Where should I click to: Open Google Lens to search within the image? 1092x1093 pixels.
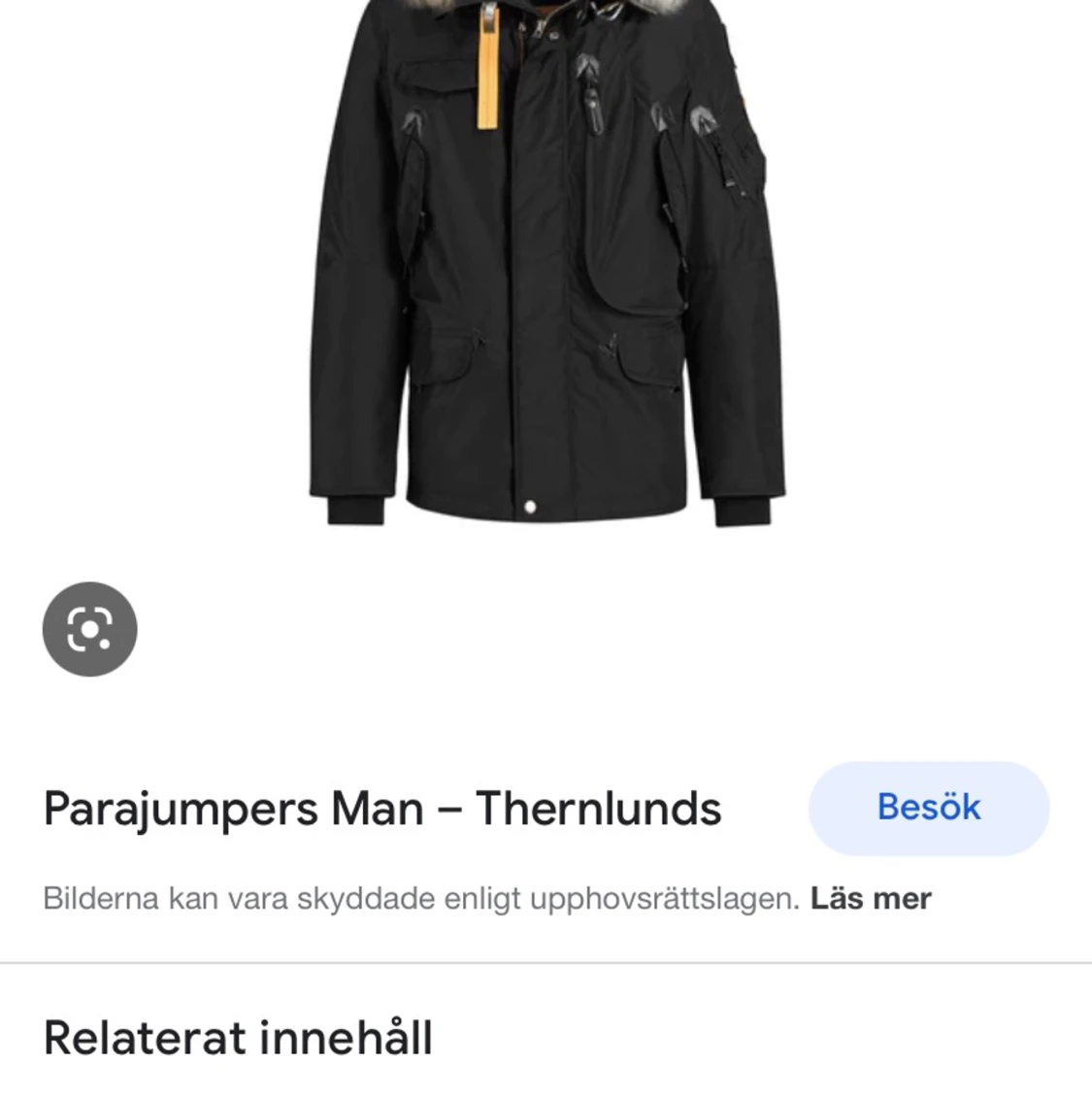point(89,628)
